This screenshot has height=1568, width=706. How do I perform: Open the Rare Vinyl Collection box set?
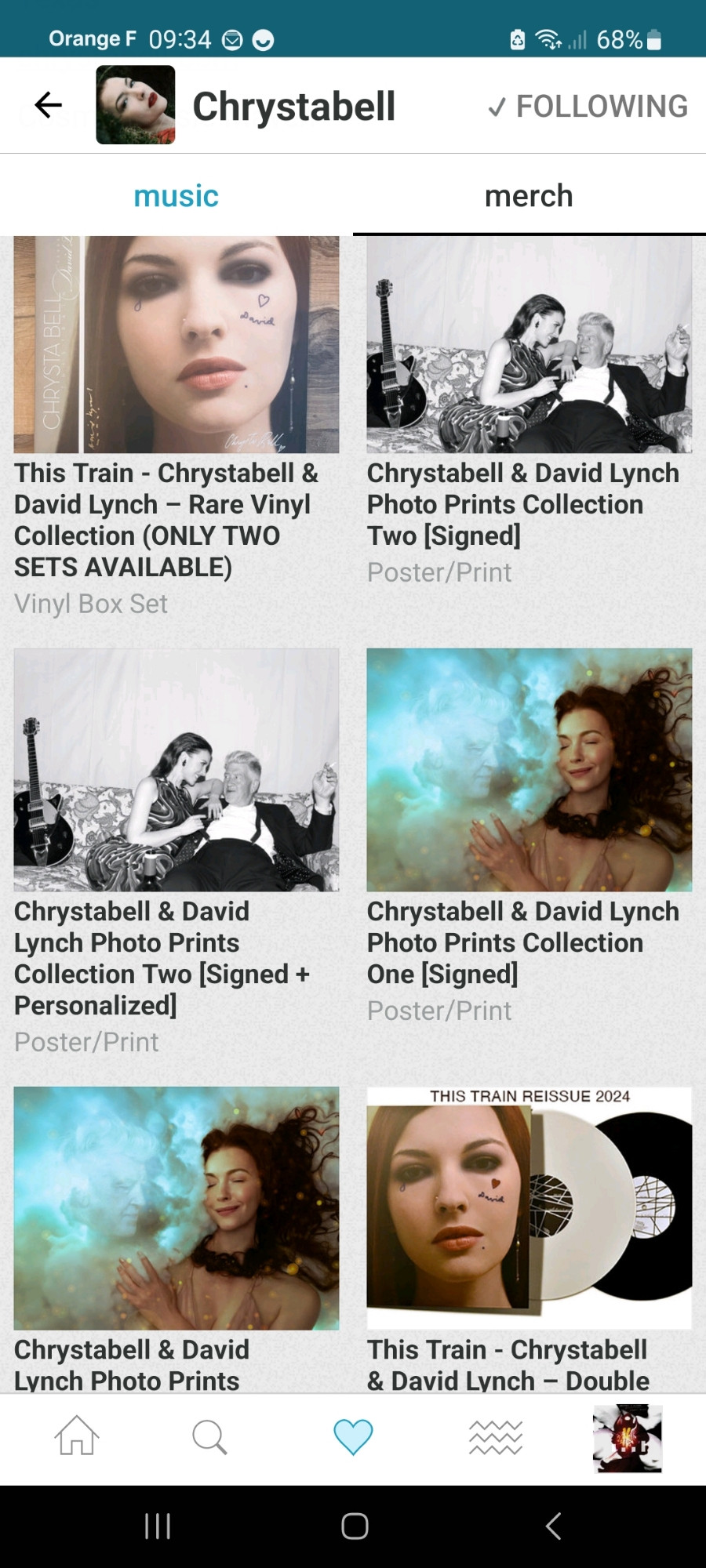(x=176, y=428)
